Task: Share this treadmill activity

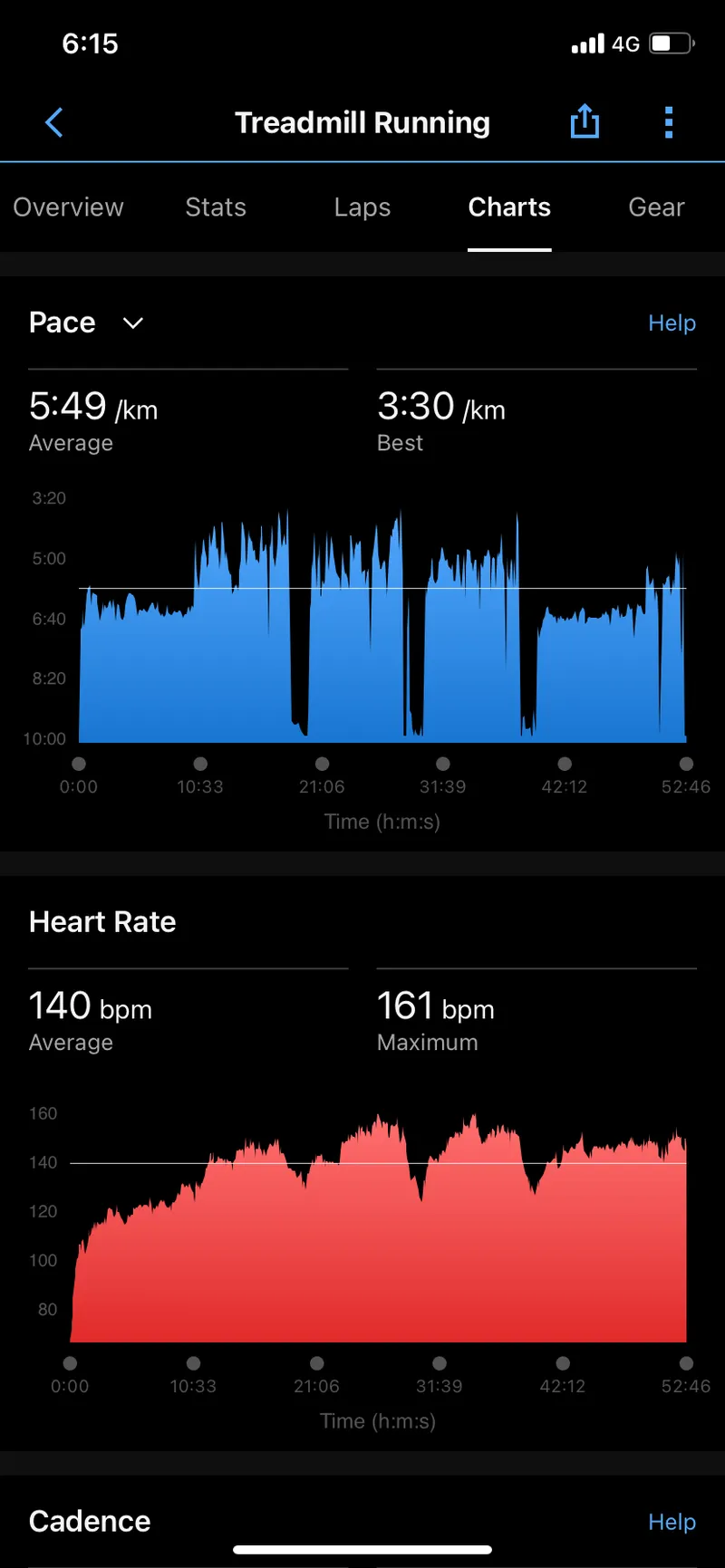Action: pyautogui.click(x=585, y=121)
